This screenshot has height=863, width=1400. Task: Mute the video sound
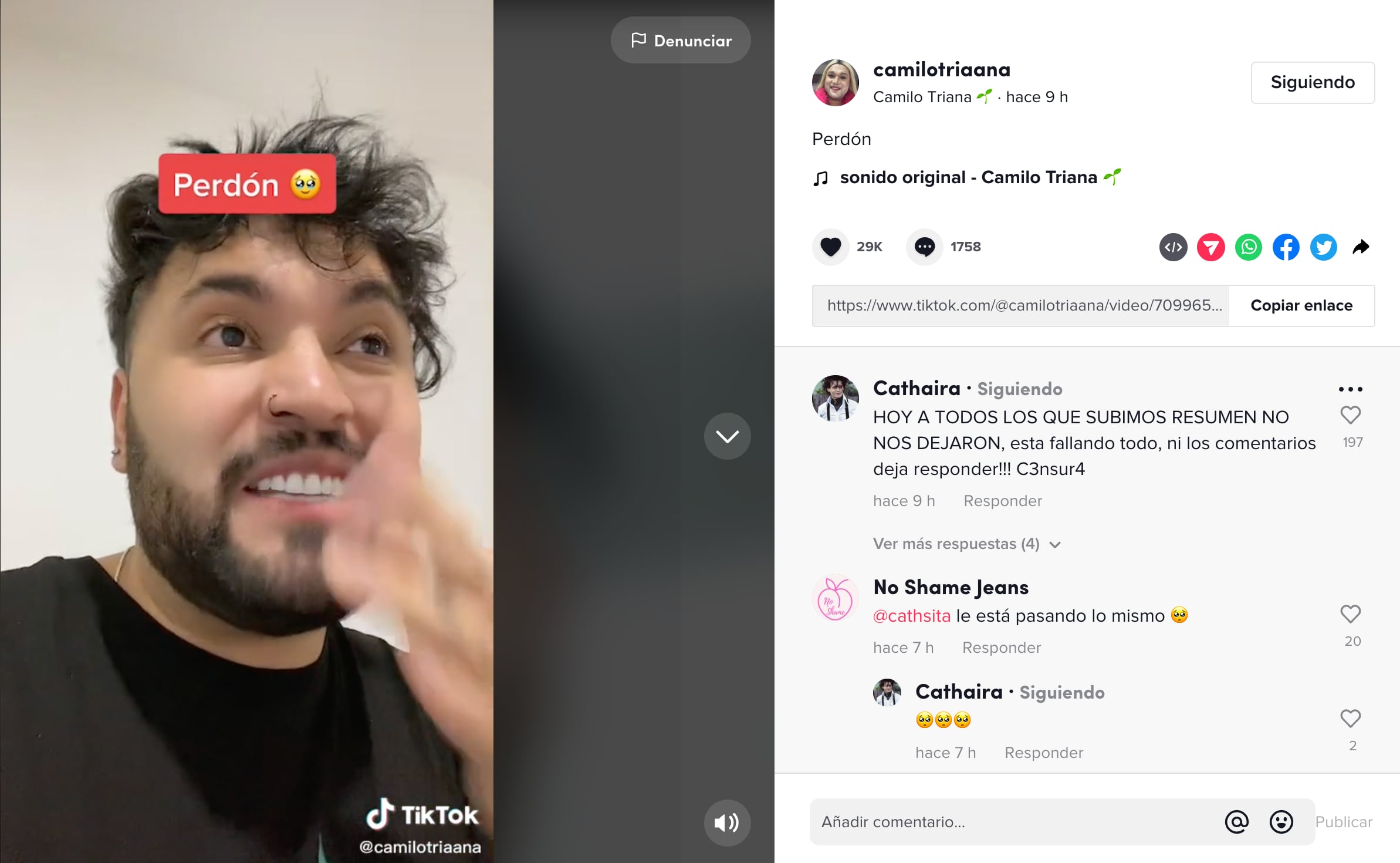(727, 822)
